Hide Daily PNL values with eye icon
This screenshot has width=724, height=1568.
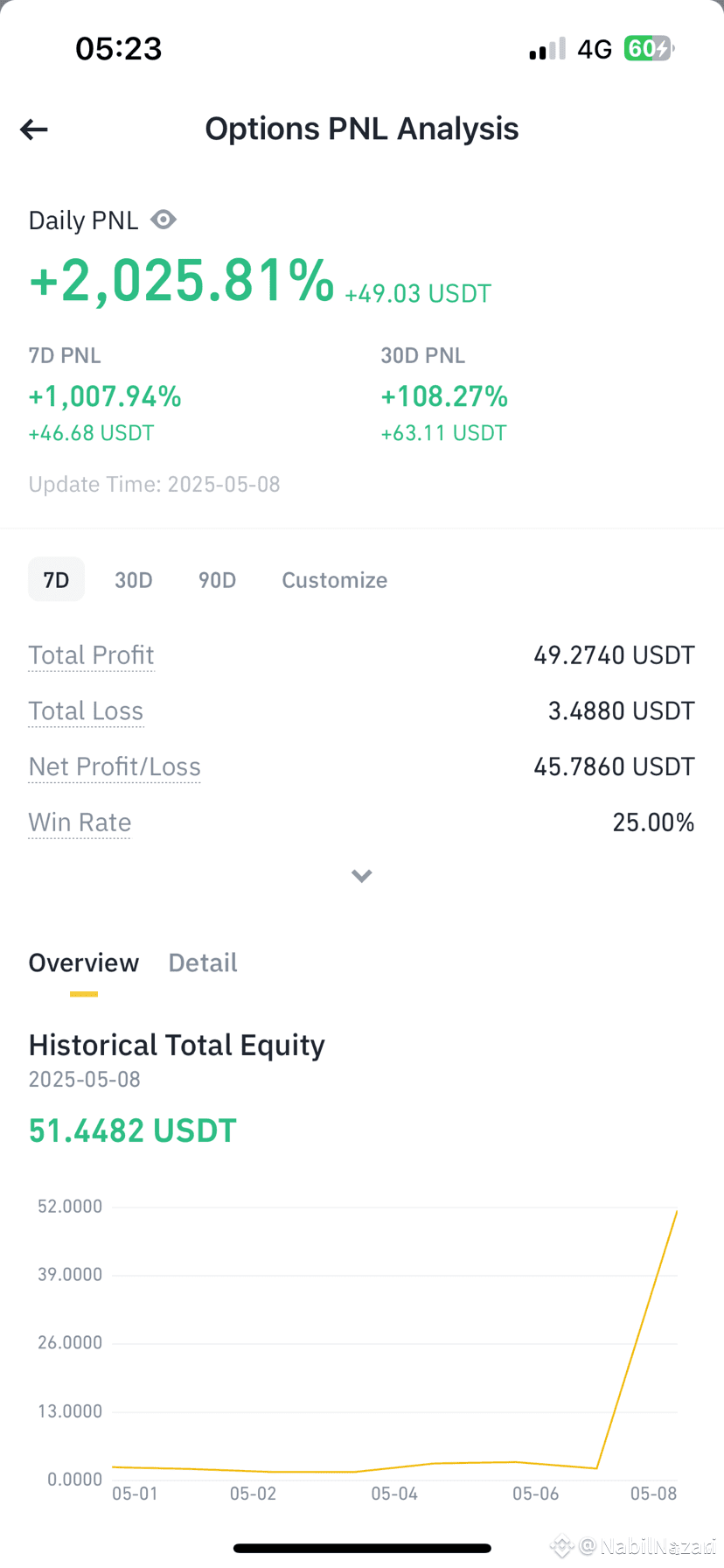(164, 220)
